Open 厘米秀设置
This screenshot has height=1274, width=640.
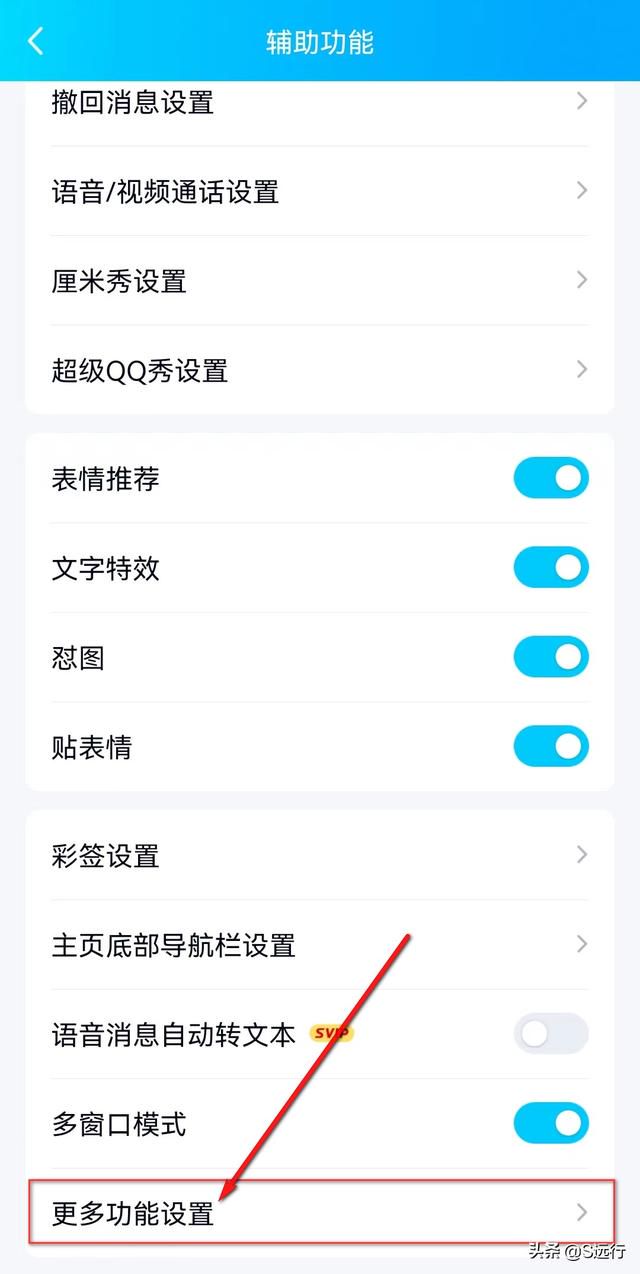[x=320, y=281]
